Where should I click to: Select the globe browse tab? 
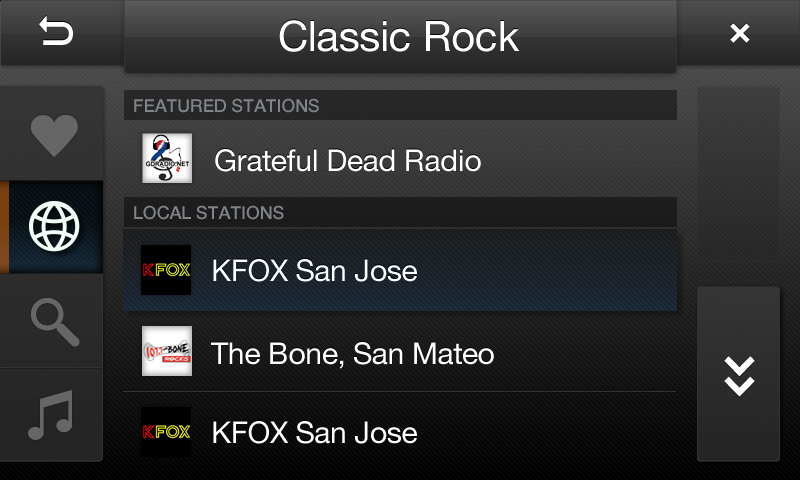(54, 228)
